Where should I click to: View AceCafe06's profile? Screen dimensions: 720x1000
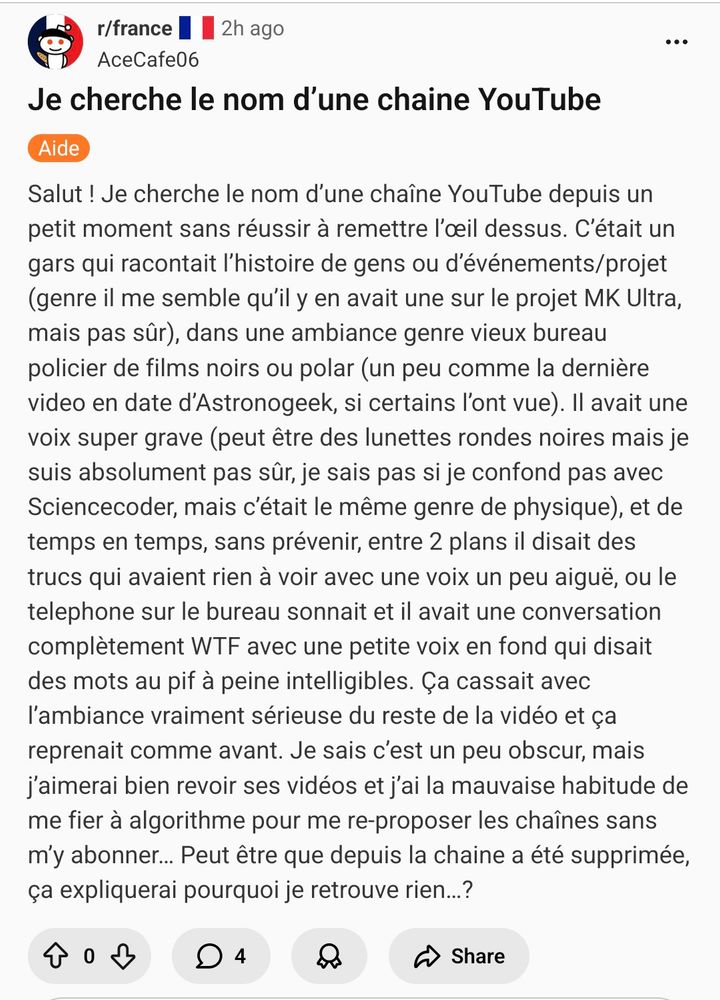pyautogui.click(x=148, y=60)
